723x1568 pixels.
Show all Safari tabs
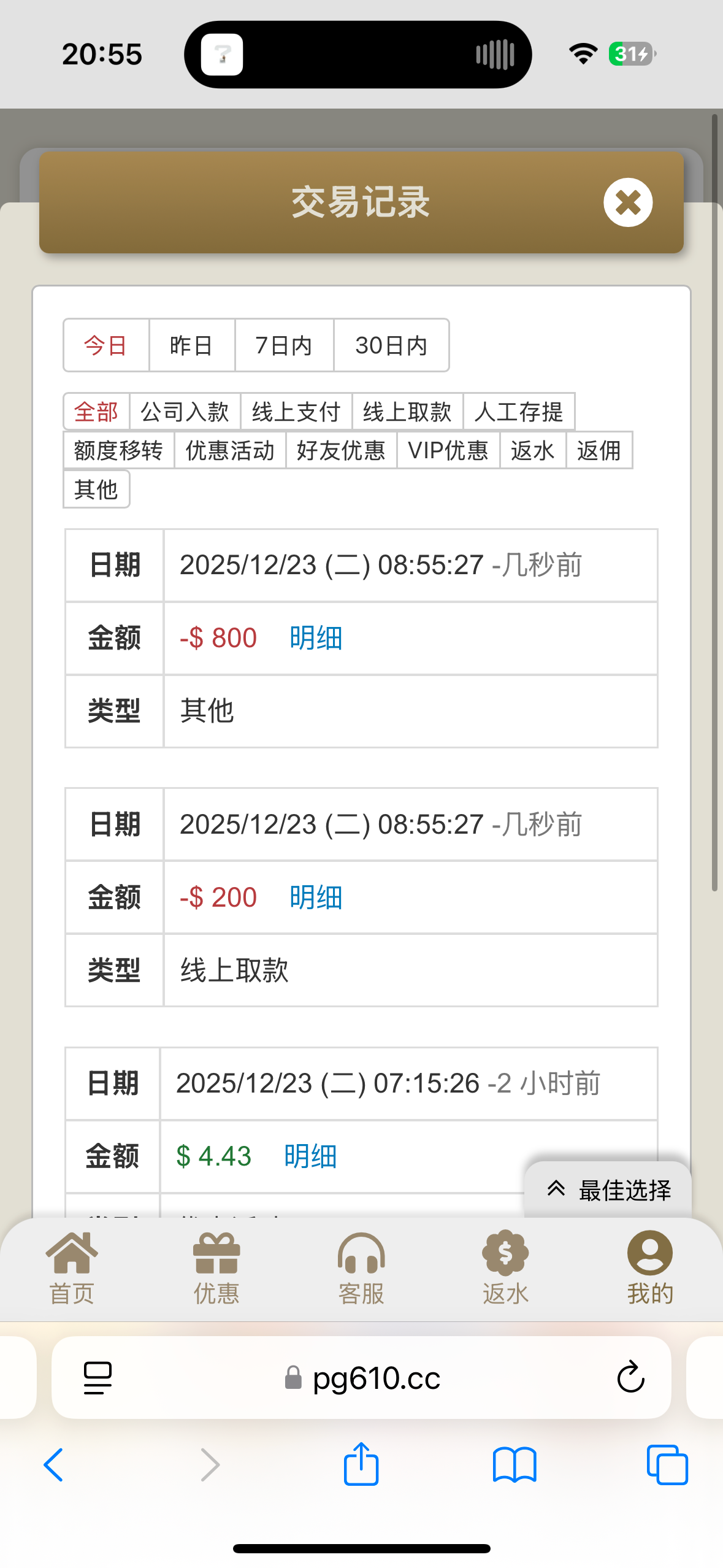(x=667, y=1464)
